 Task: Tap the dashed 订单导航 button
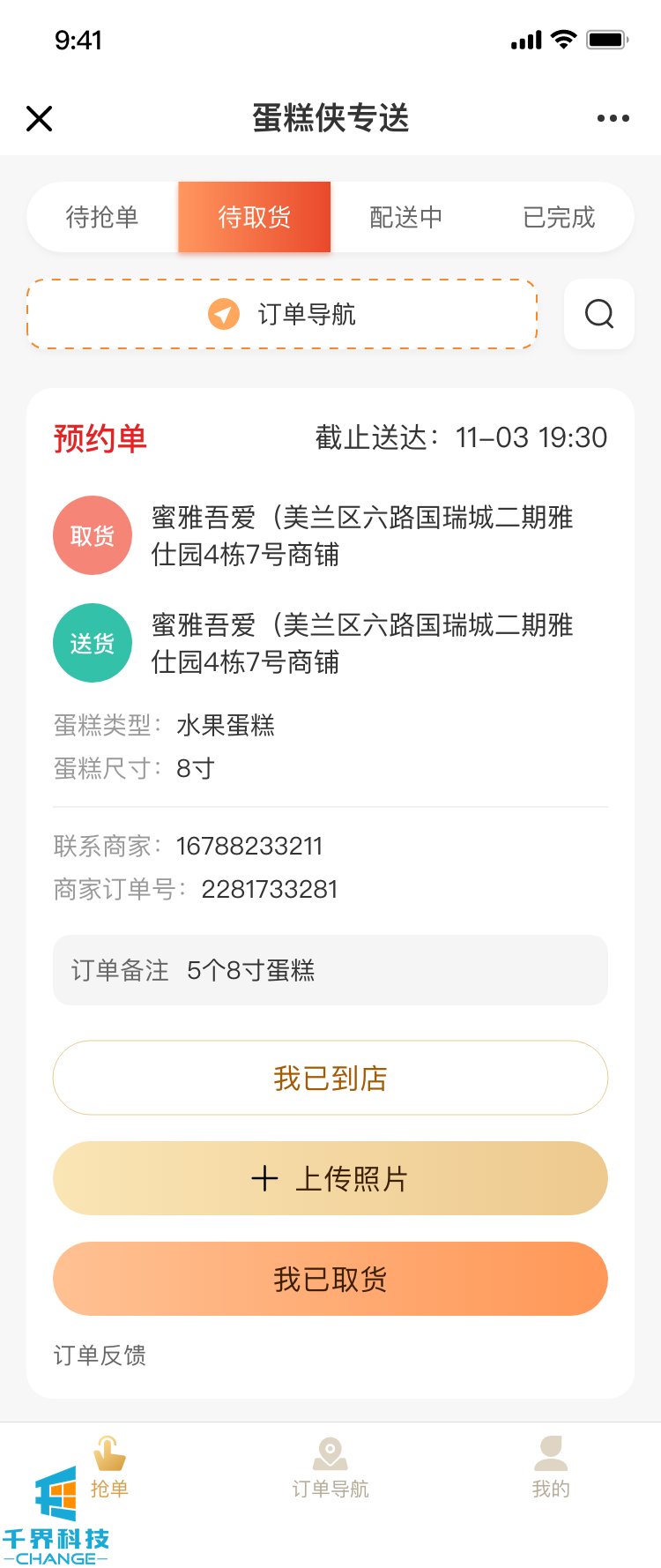click(282, 314)
